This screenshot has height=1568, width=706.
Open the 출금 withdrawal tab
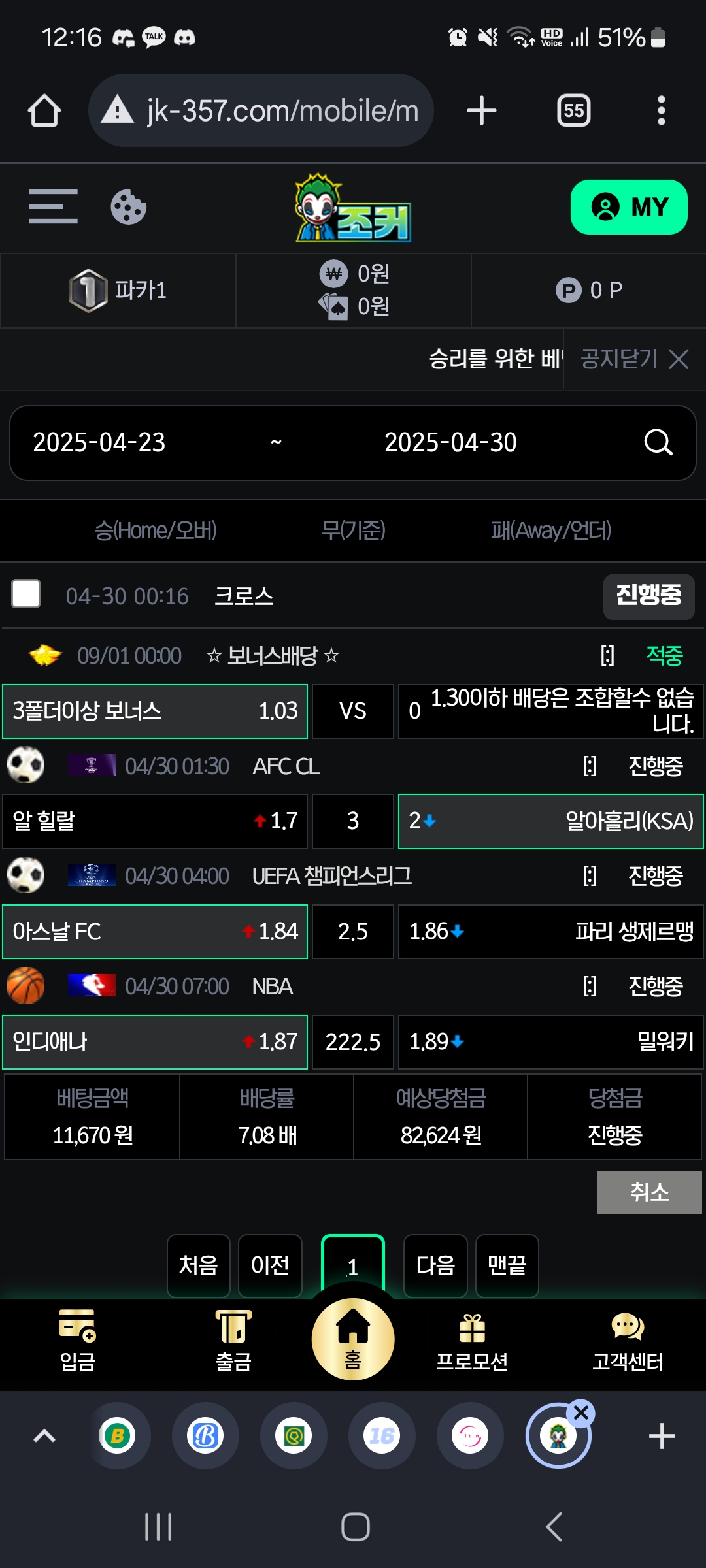[233, 1341]
